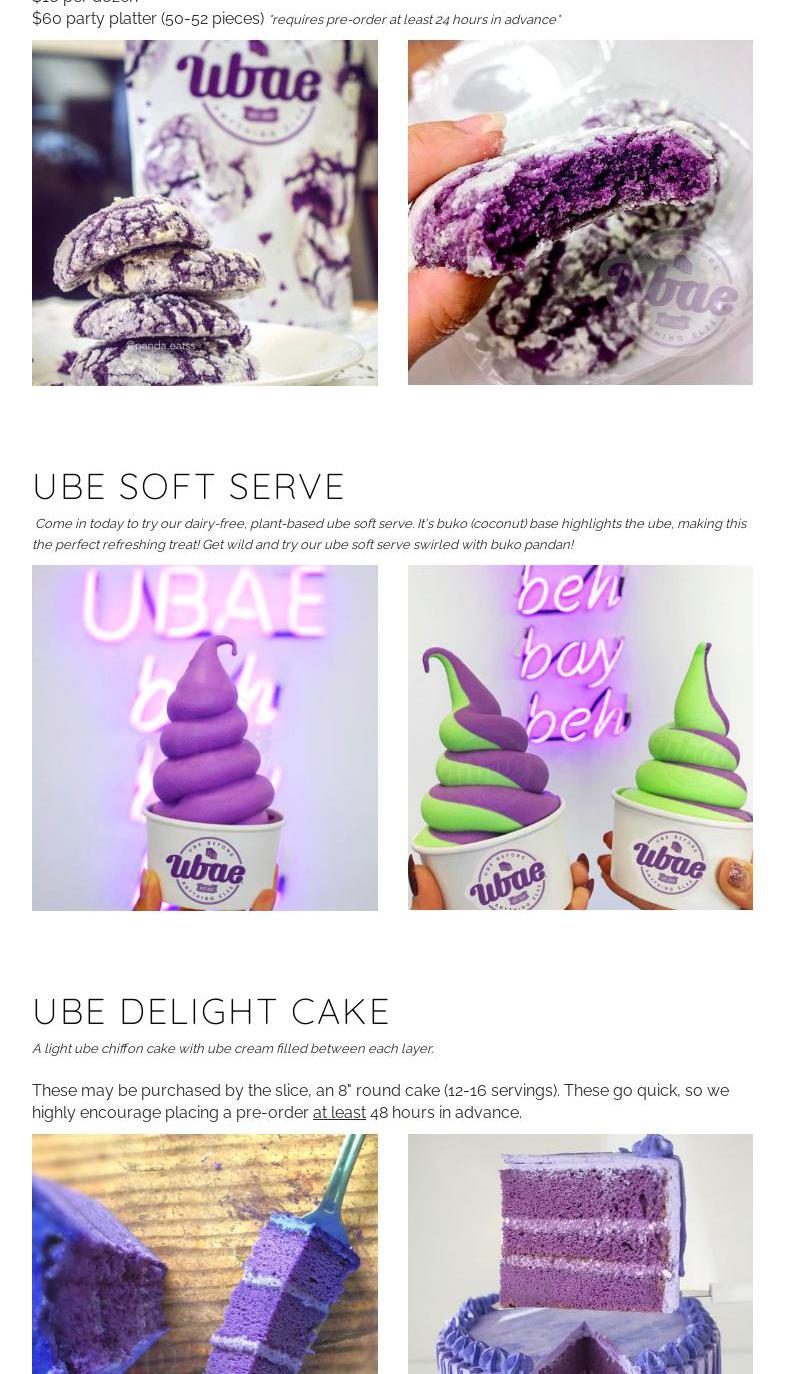Screen dimensions: 785x1374
Task: Open the single purple ube soft serve photo
Action: click(204, 737)
